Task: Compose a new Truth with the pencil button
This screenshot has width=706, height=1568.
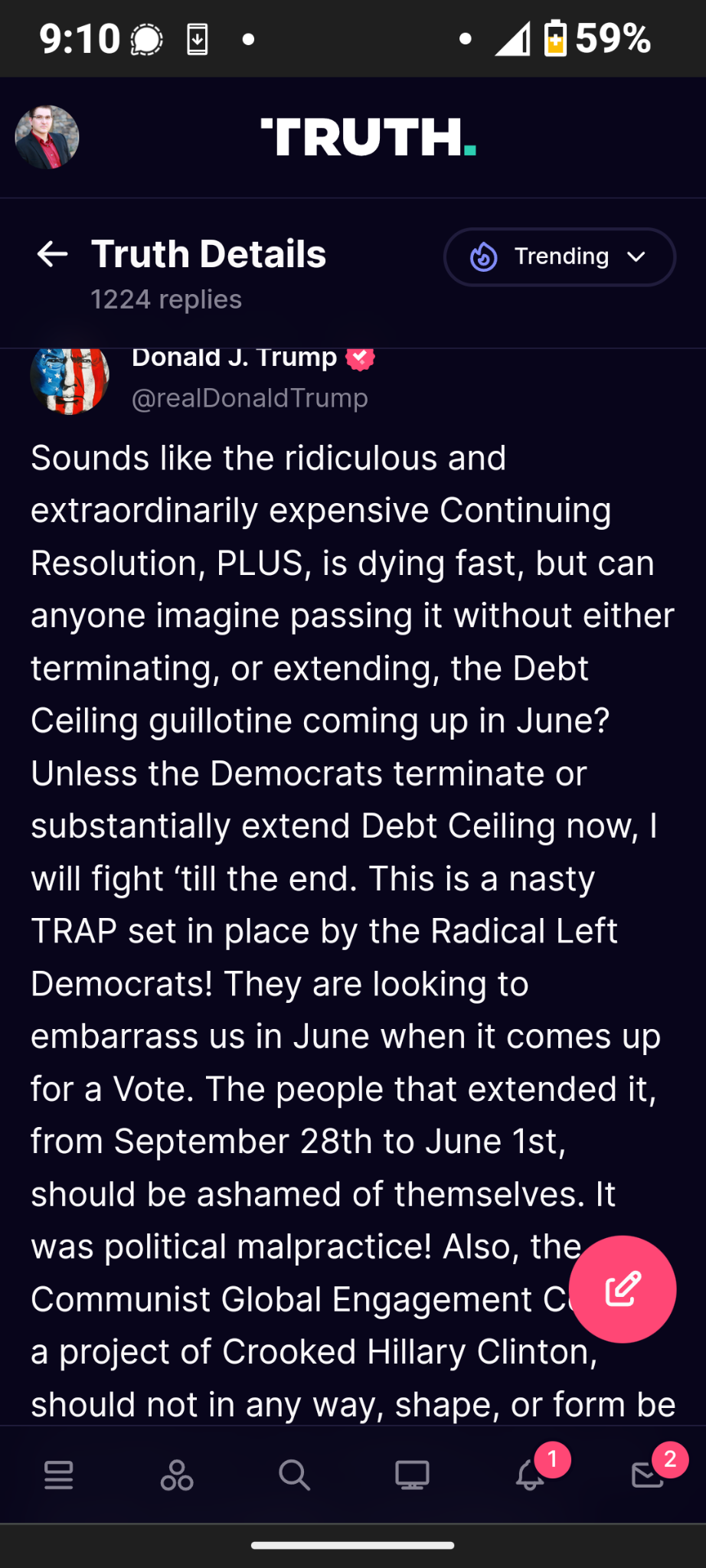Action: 623,1289
